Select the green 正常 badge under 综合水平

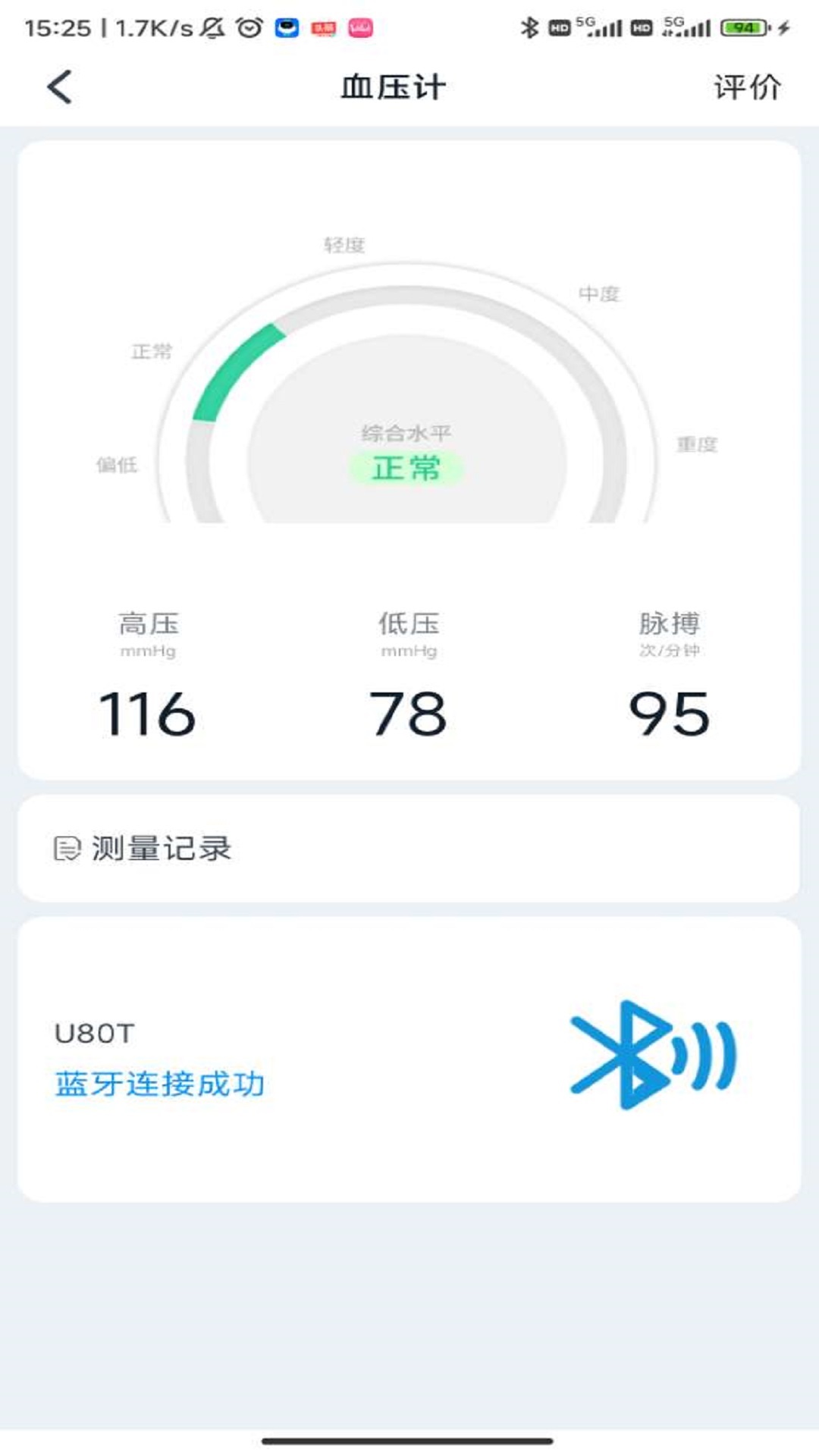tap(405, 468)
